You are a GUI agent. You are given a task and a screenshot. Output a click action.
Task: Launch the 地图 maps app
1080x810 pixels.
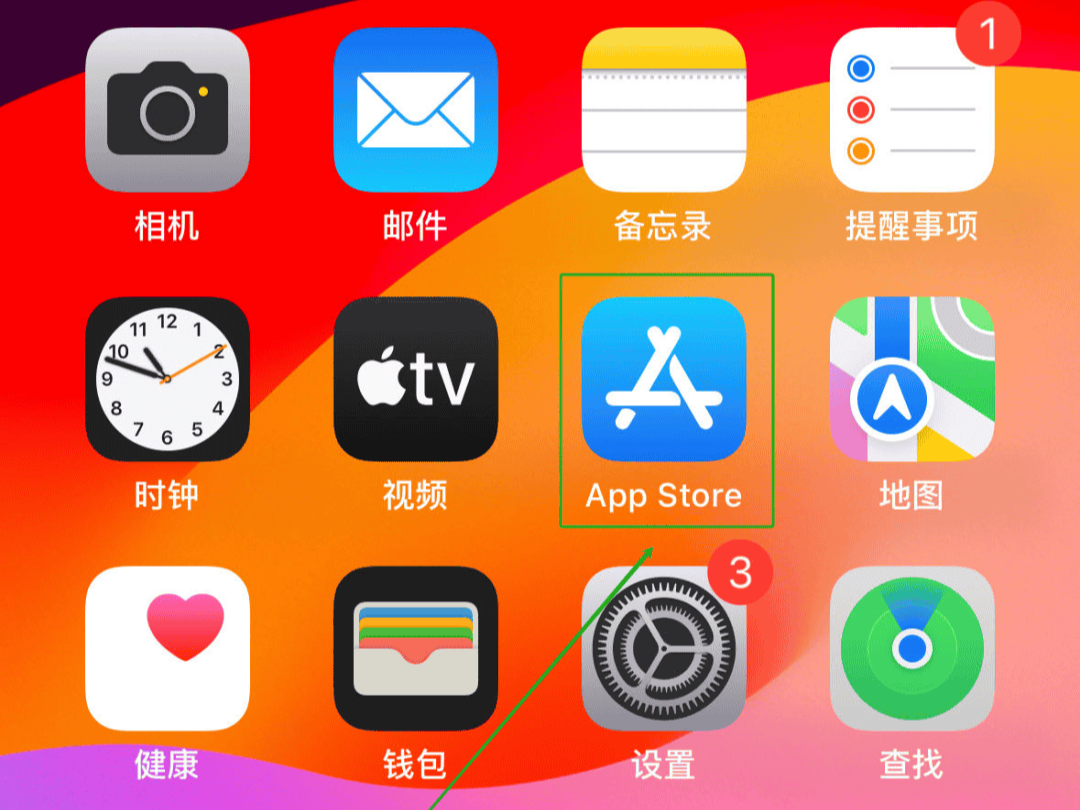click(x=911, y=379)
